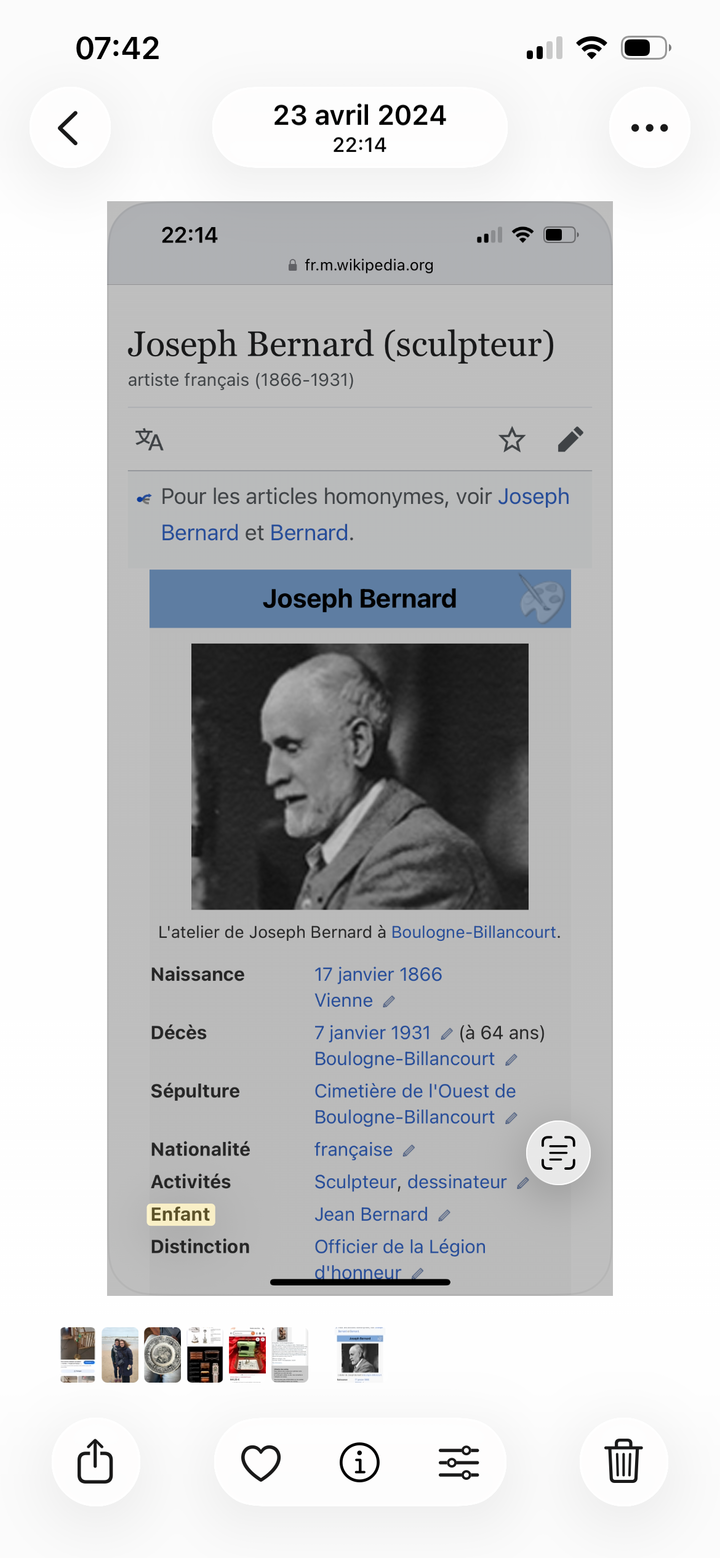Delete this photo with trash icon
Screen dimensions: 720x1558
623,1463
